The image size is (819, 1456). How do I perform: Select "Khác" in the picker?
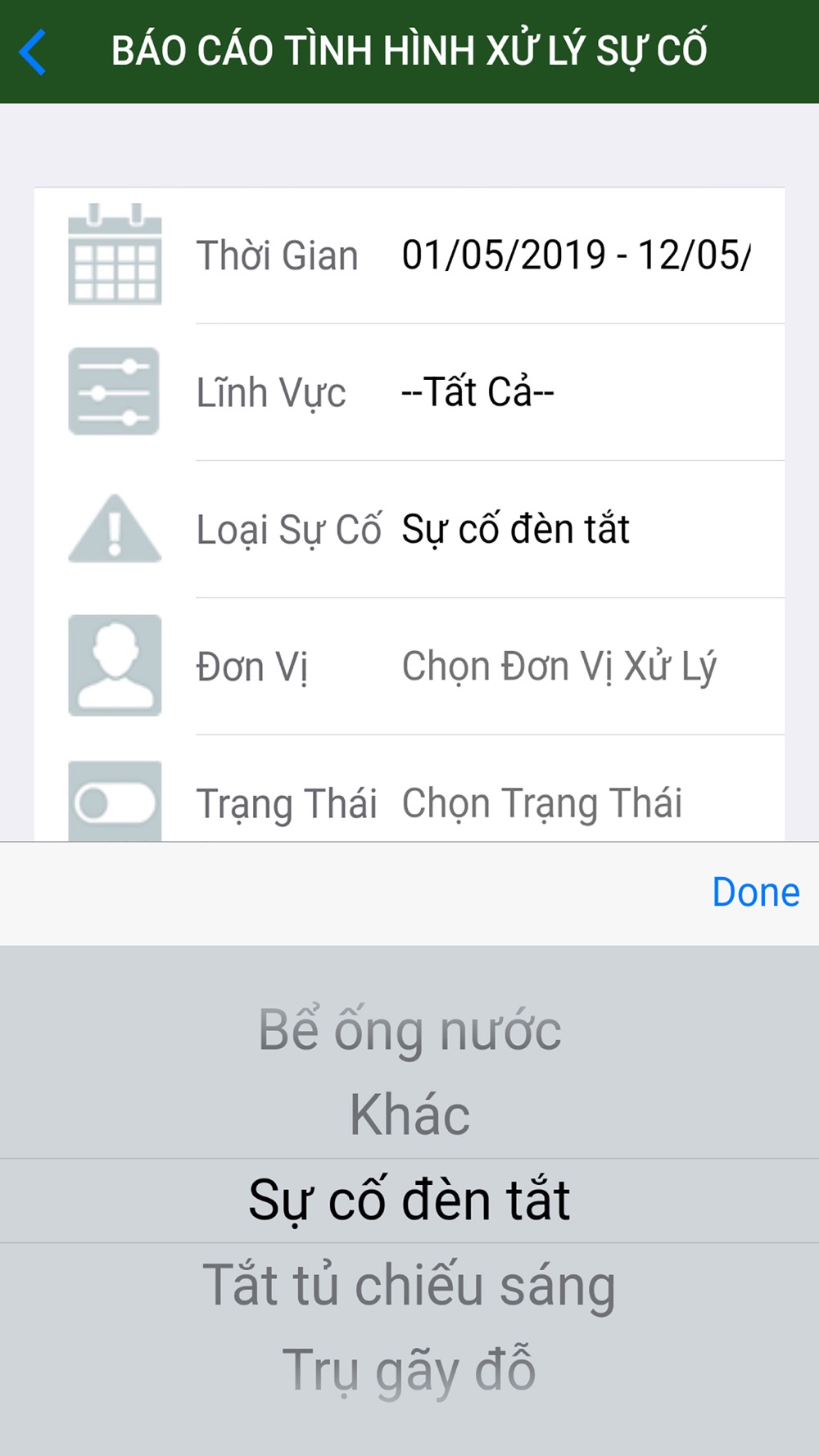(409, 1115)
